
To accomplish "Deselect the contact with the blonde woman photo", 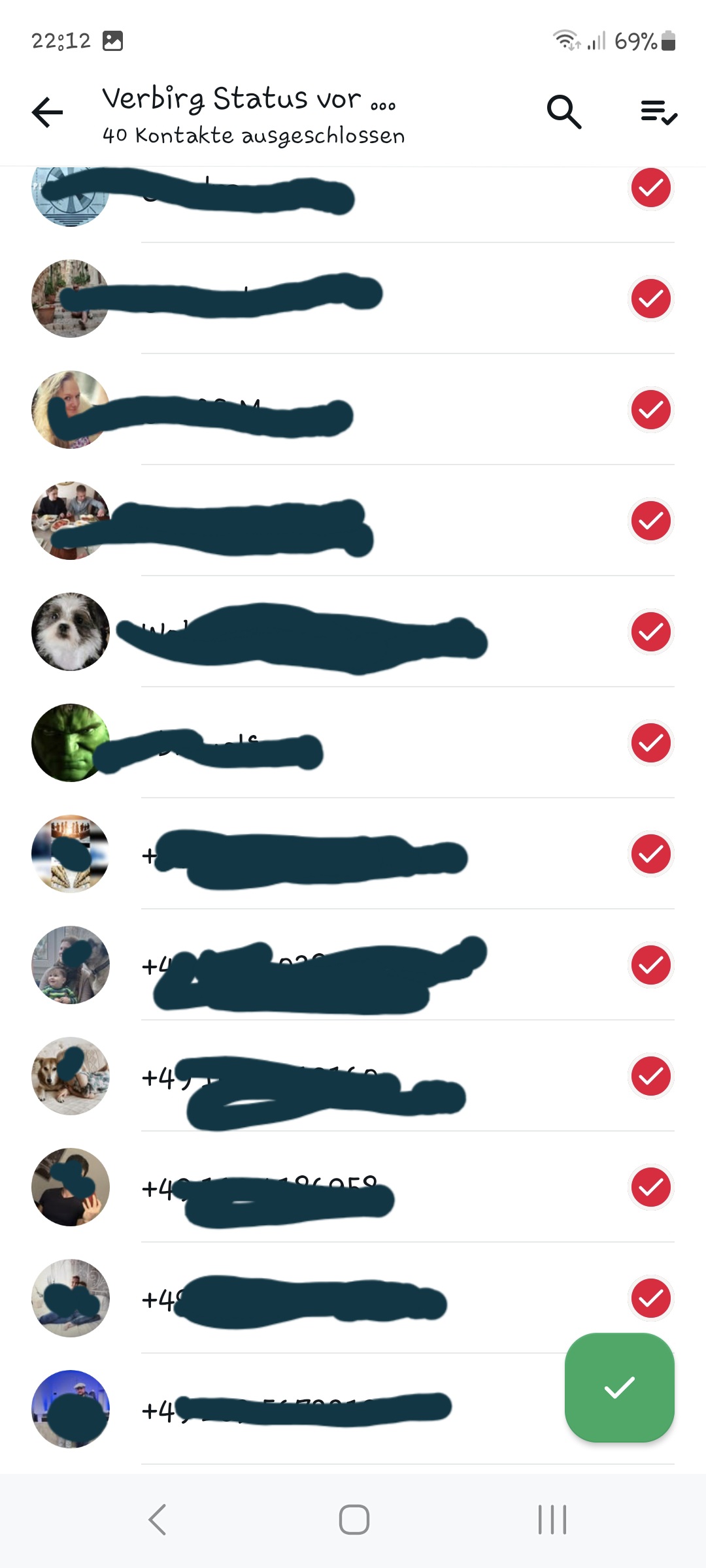I will point(650,410).
